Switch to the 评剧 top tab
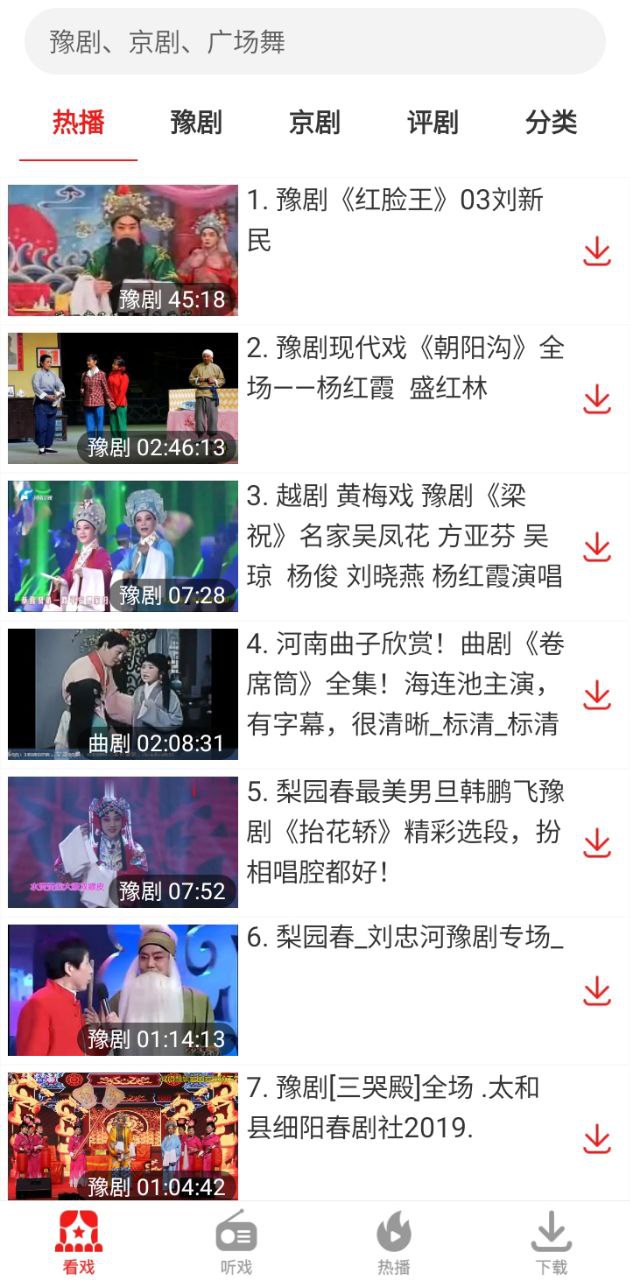630x1280 pixels. tap(432, 123)
